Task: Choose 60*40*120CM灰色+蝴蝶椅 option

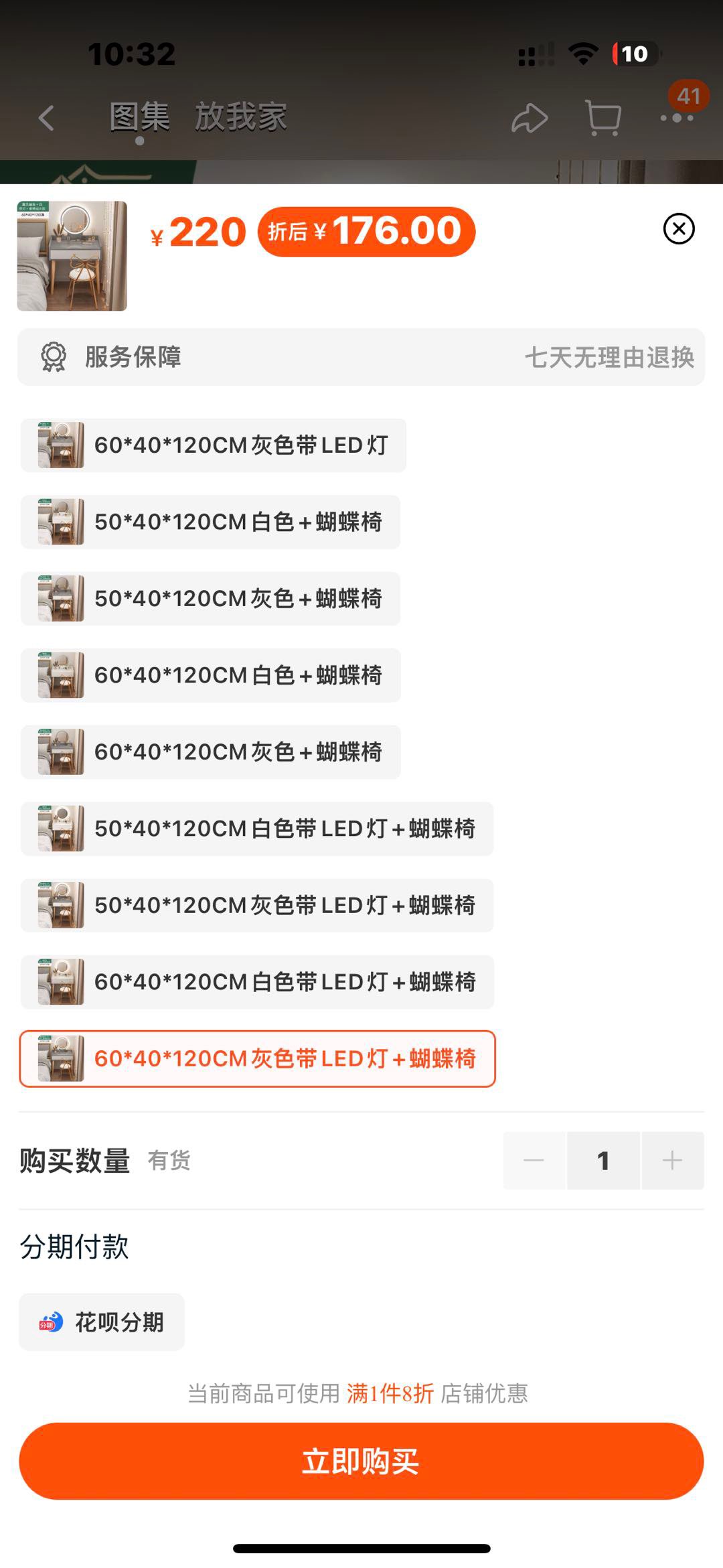Action: pyautogui.click(x=210, y=752)
